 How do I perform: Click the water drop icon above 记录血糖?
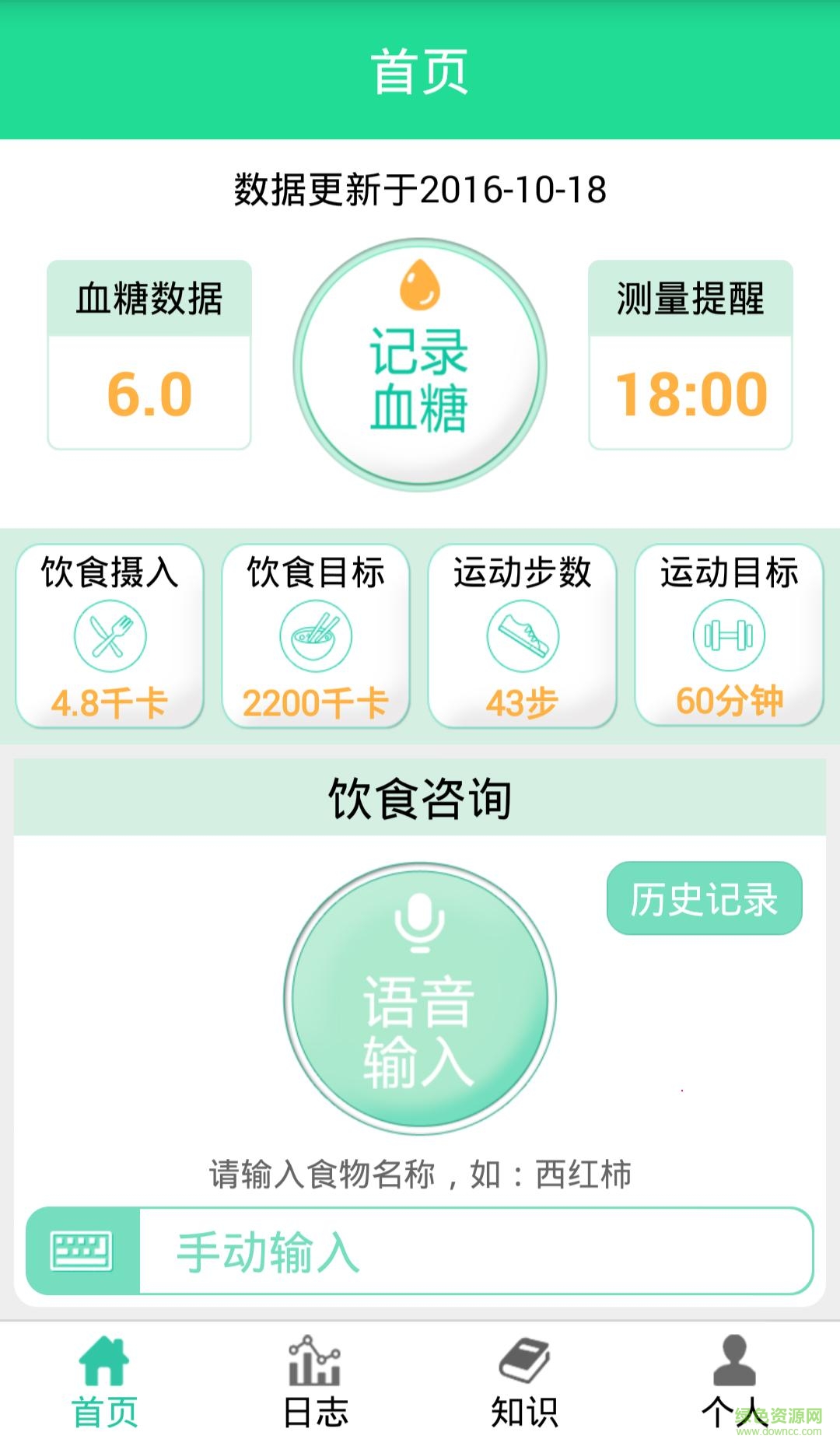(x=418, y=287)
